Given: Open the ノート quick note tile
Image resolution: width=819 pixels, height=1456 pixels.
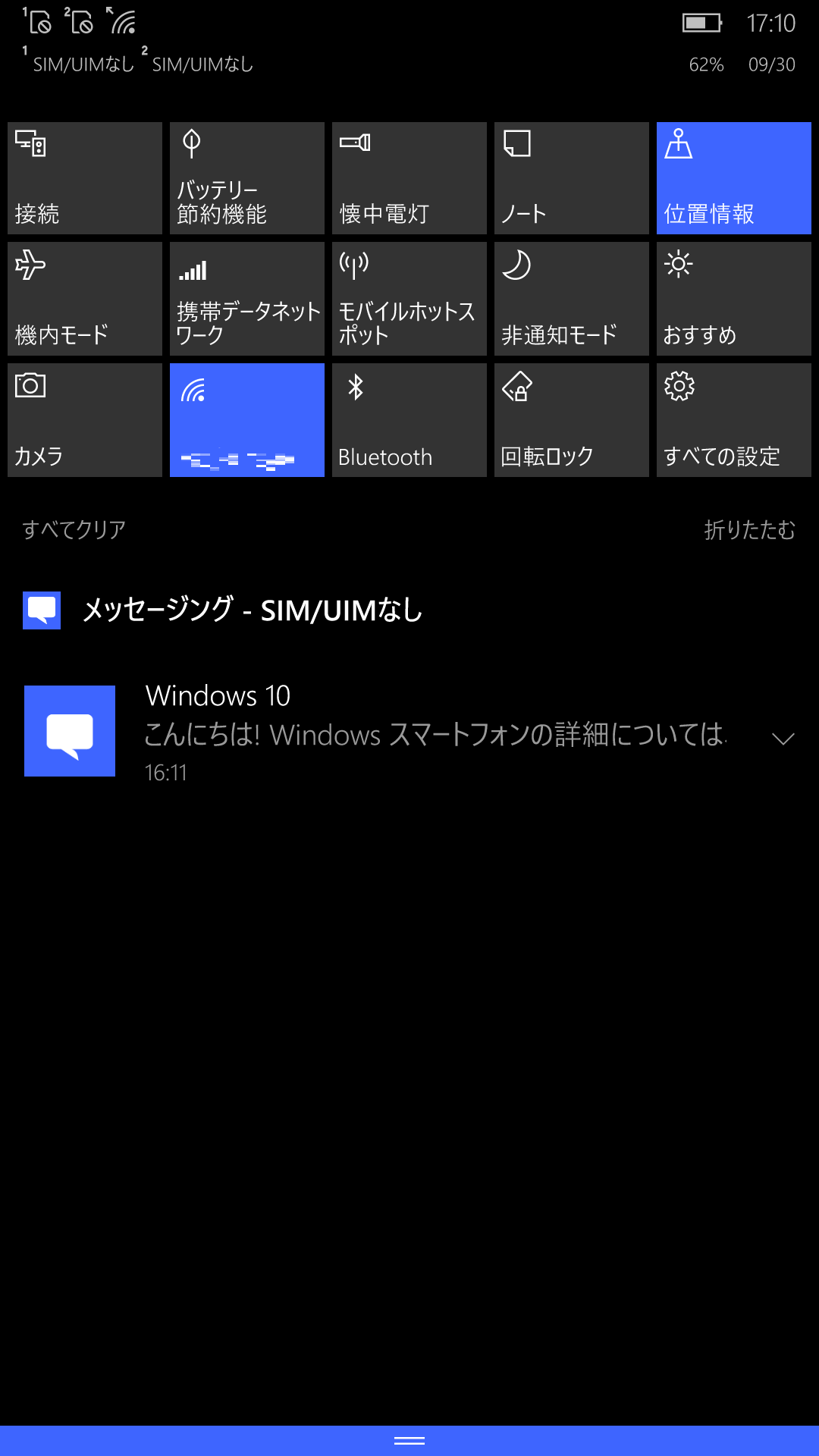Looking at the screenshot, I should tap(572, 178).
